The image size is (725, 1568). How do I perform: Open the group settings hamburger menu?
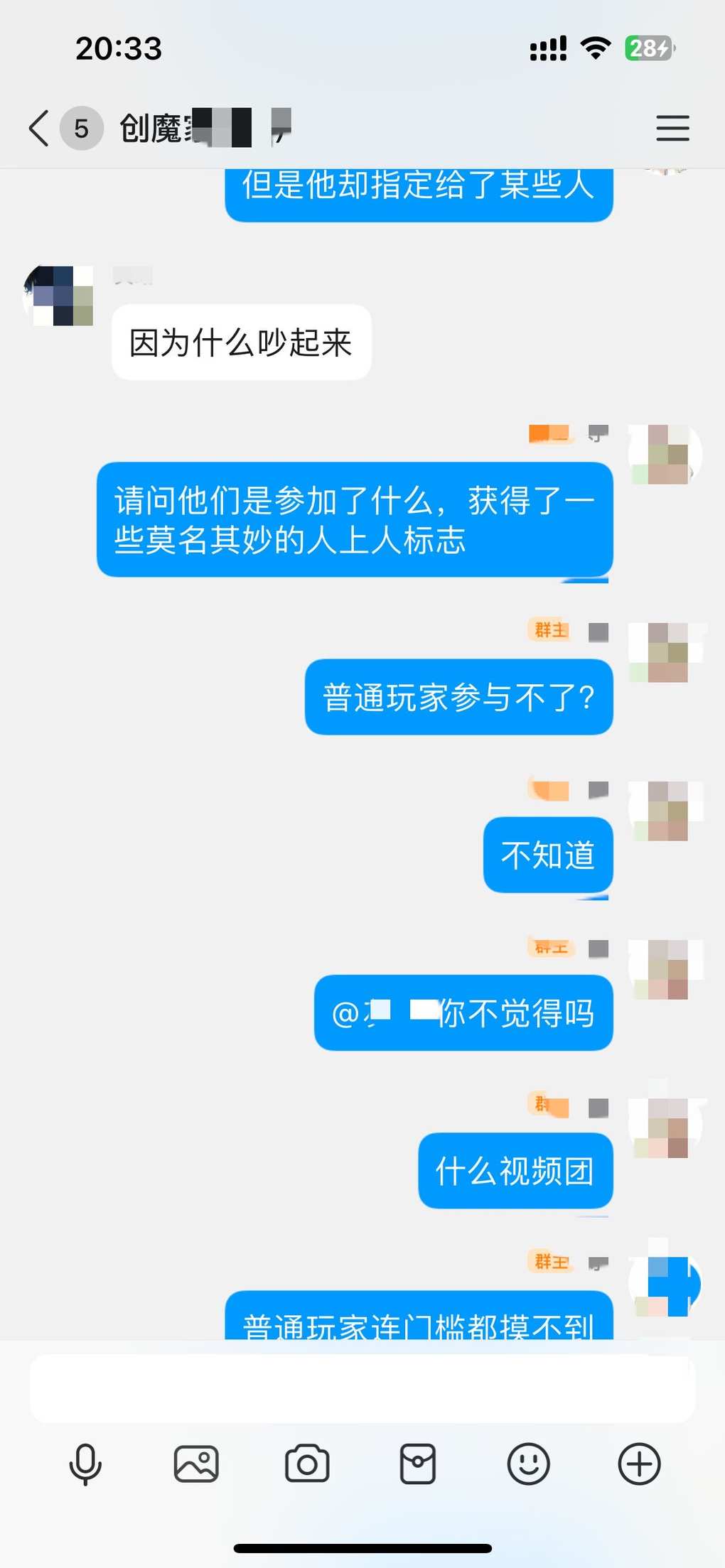click(672, 129)
